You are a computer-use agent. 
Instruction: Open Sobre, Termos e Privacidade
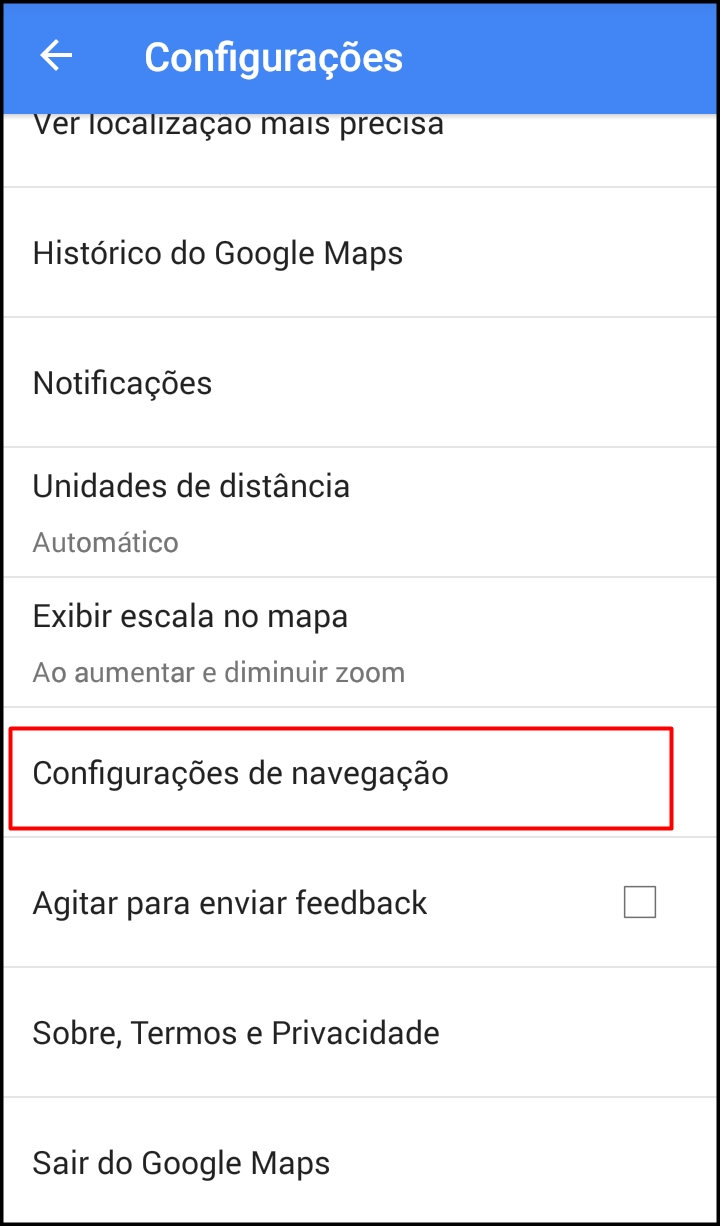pos(360,1033)
